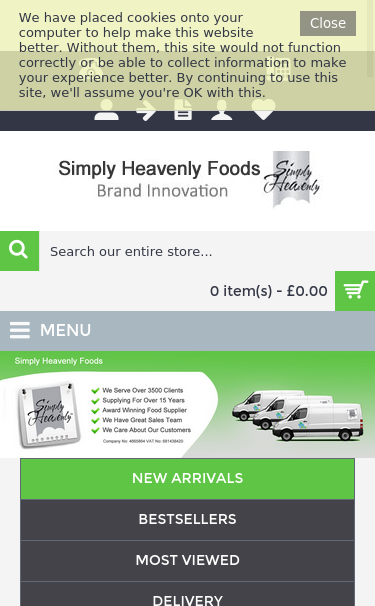
Task: Select the New Arrivals tab
Action: [x=188, y=478]
